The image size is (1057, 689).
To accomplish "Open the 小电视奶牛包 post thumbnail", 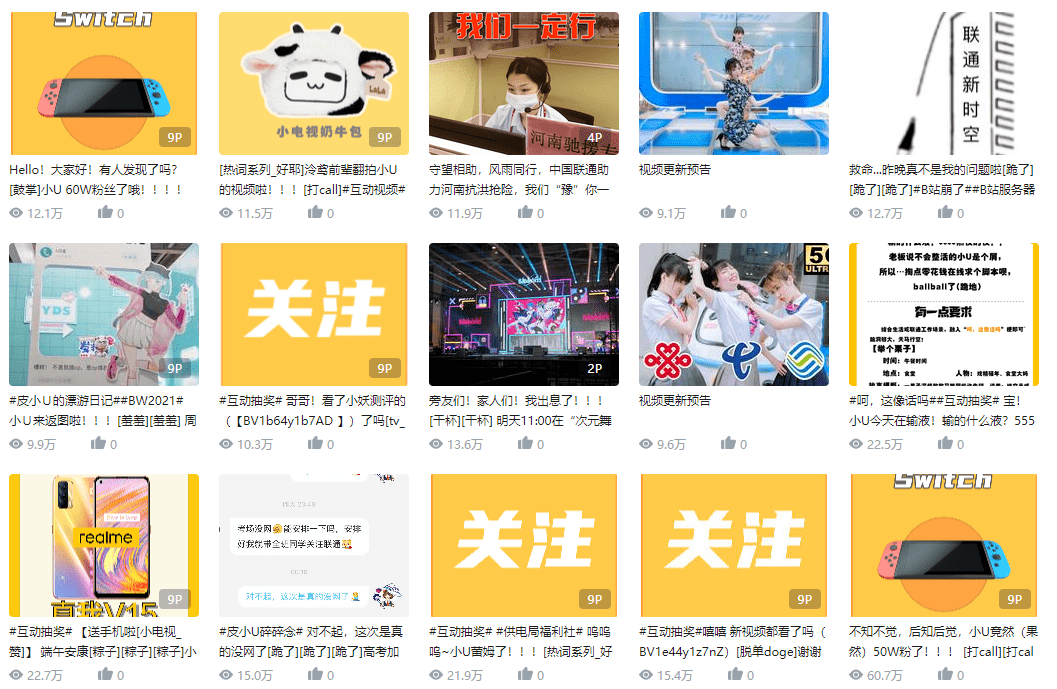I will [314, 83].
